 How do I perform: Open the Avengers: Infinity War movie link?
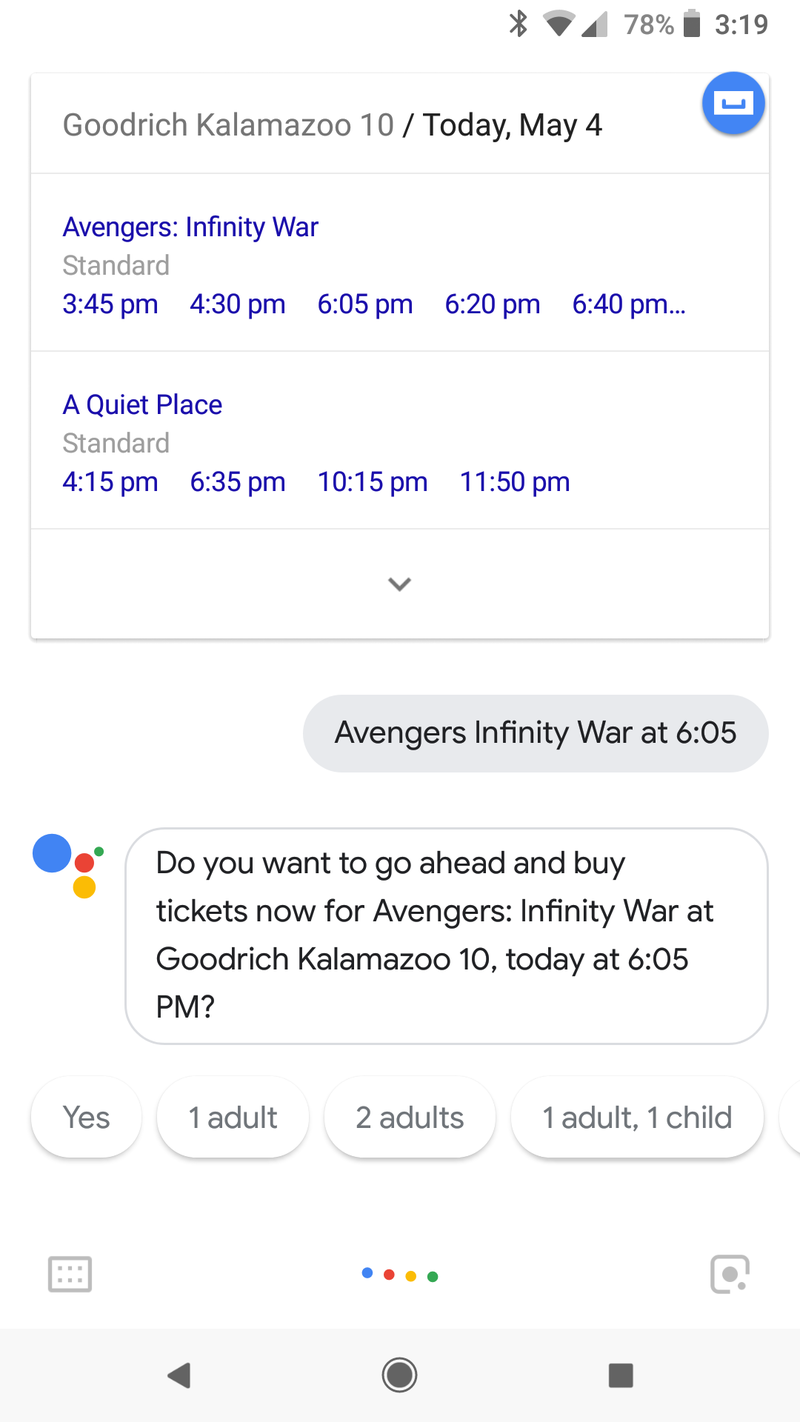(x=190, y=227)
